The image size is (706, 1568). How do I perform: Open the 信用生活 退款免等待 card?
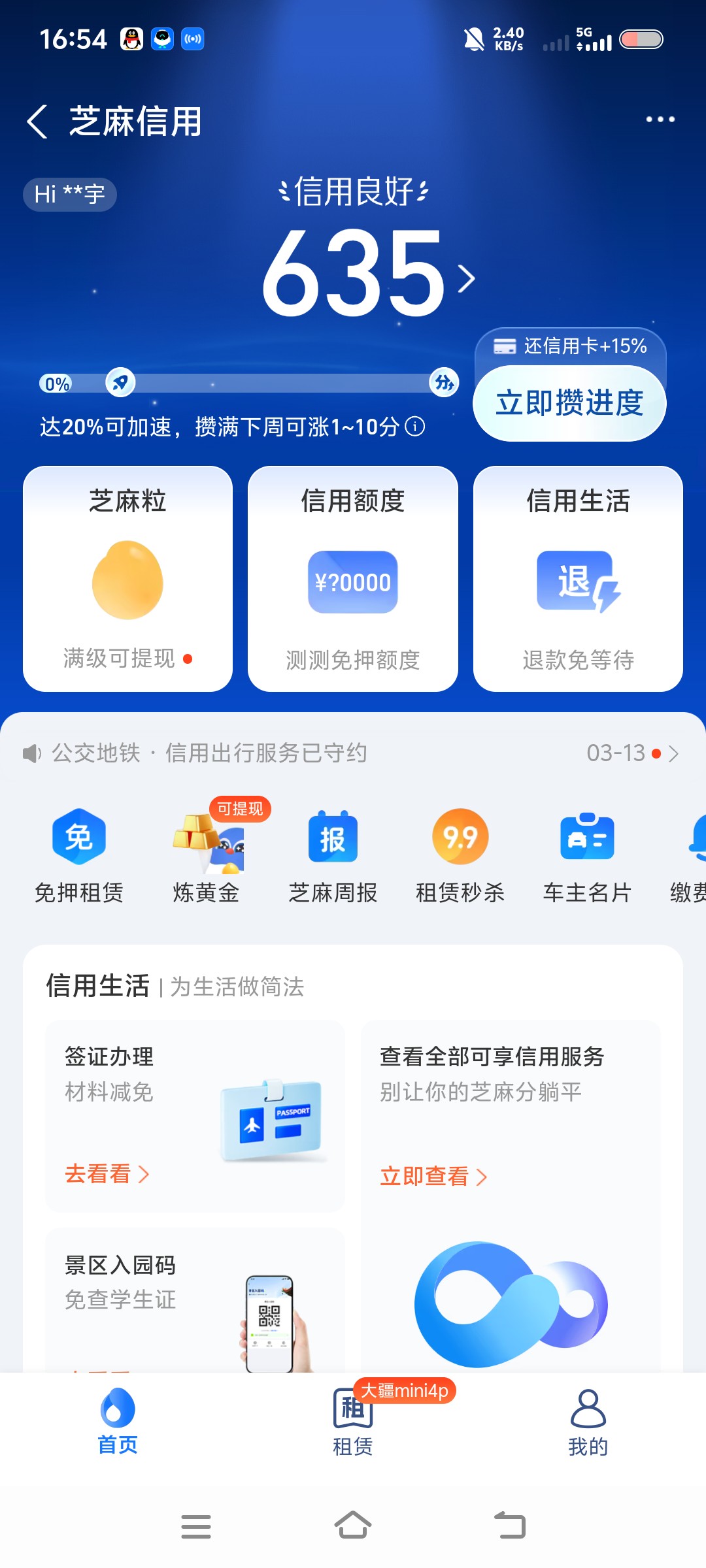(578, 578)
